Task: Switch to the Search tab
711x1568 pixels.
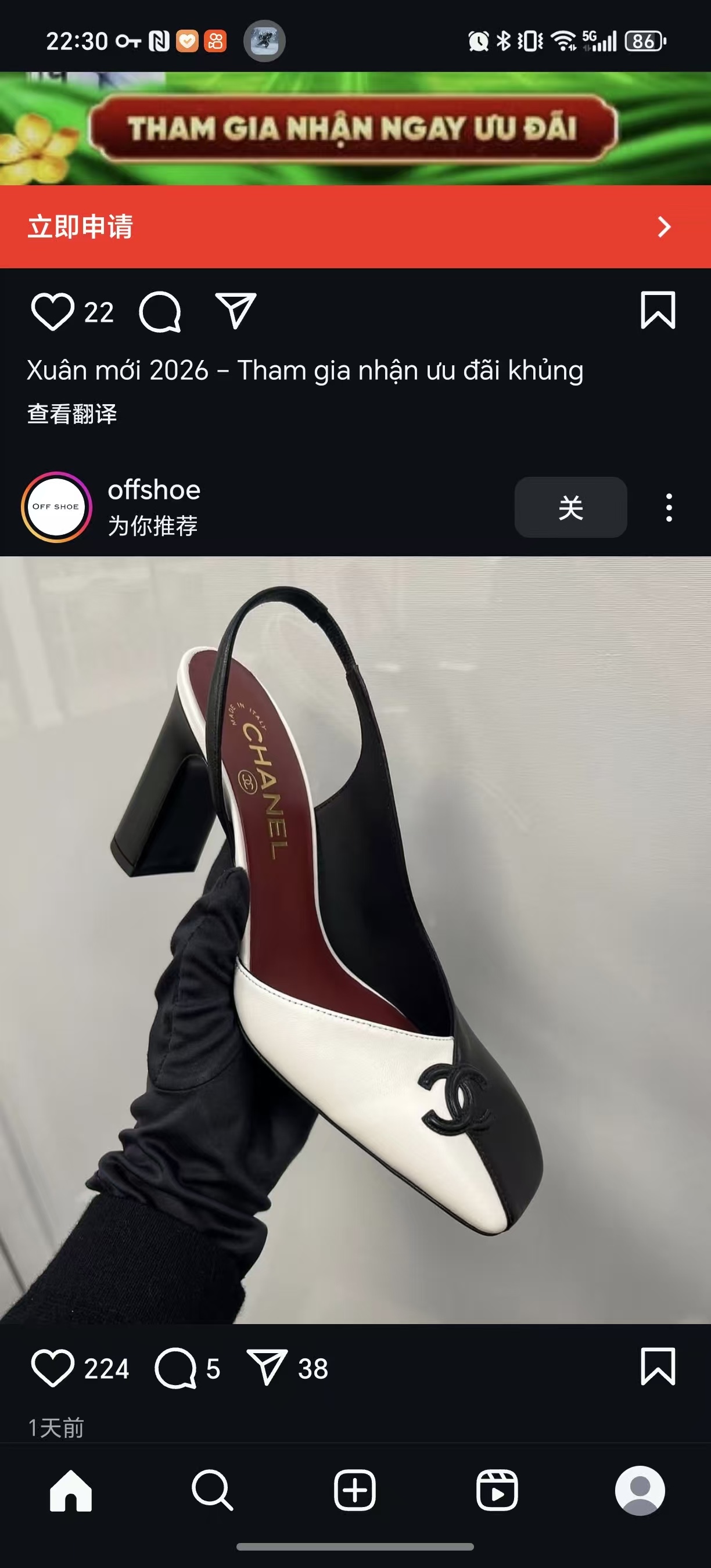Action: (213, 1491)
